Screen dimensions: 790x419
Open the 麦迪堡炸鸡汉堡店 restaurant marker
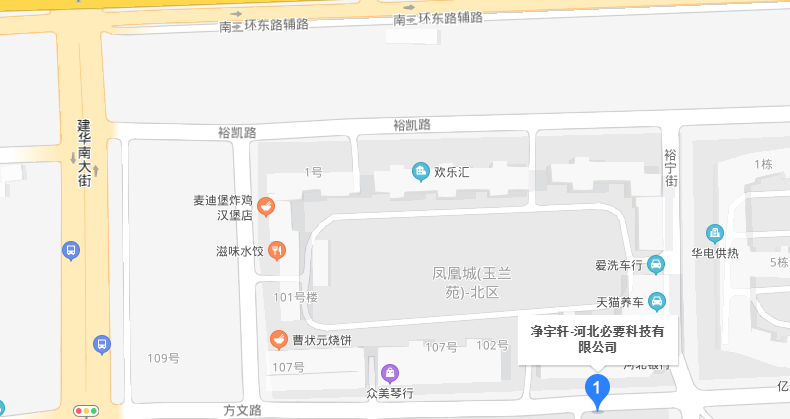click(x=266, y=207)
